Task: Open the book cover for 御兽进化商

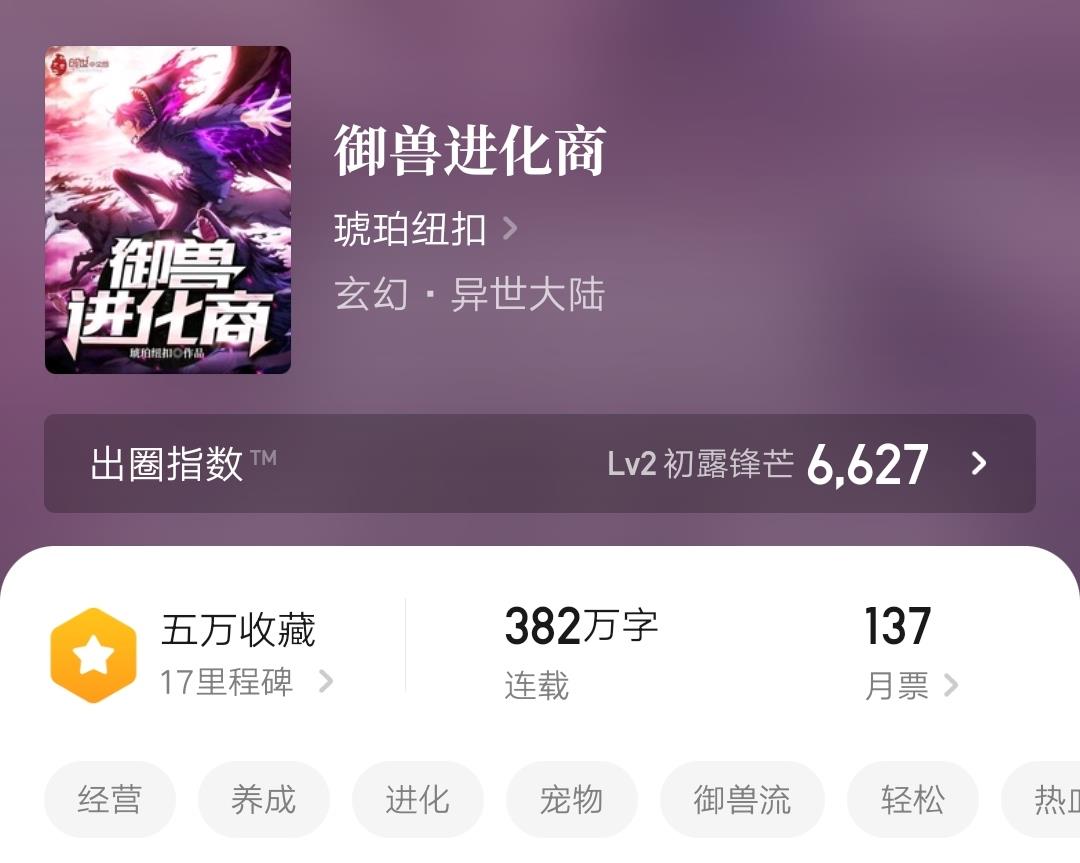Action: click(168, 210)
